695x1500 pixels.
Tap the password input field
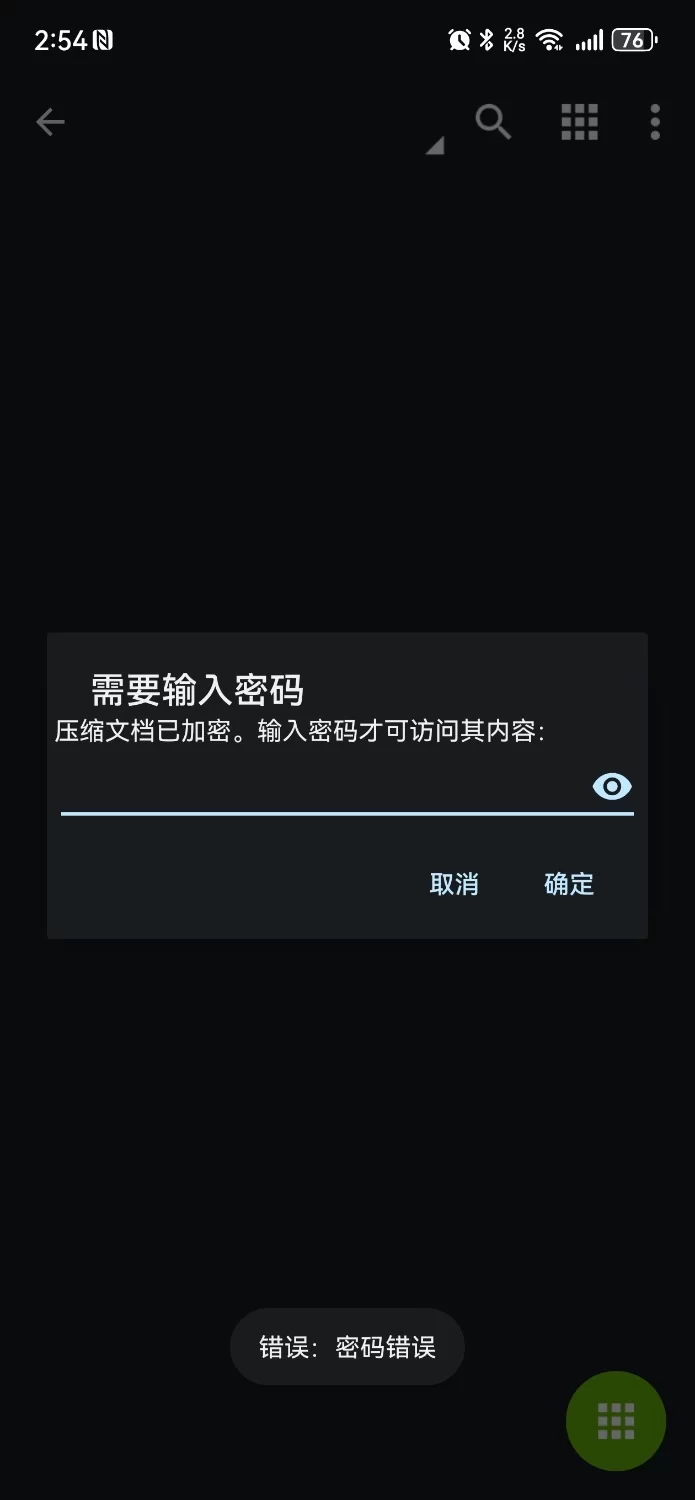pyautogui.click(x=320, y=788)
